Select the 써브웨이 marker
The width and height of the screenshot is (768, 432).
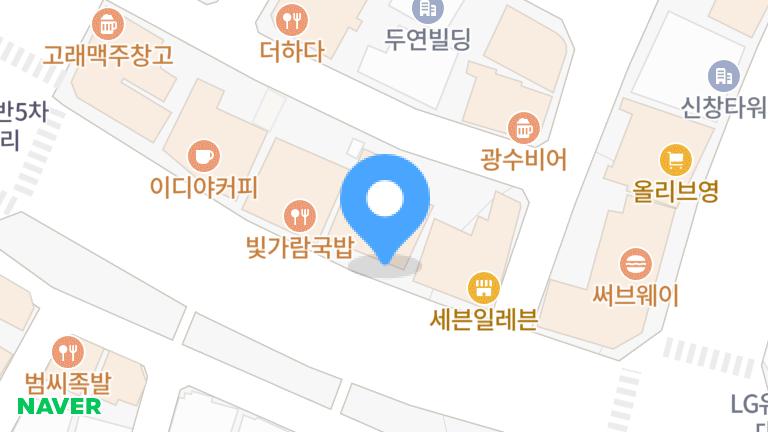(x=635, y=265)
